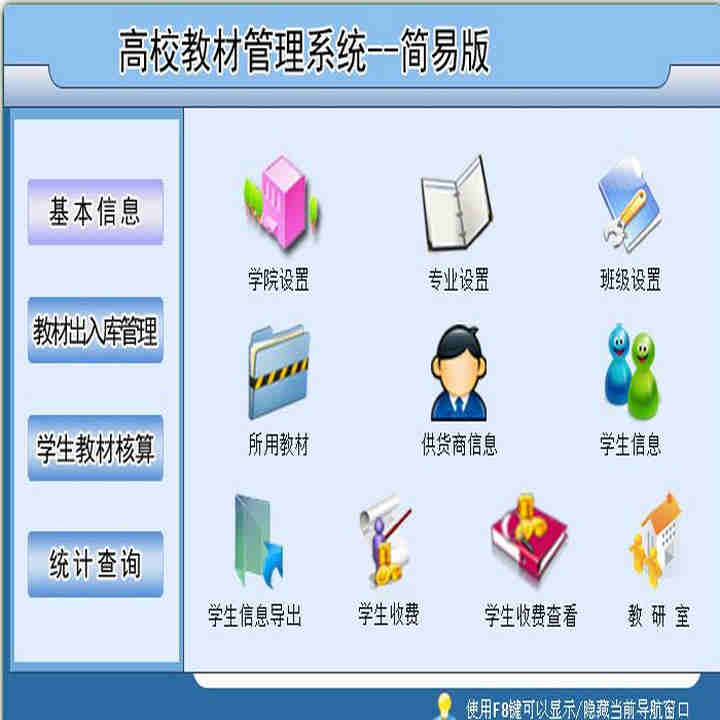View 供货商信息 records
This screenshot has height=720, width=720.
[x=459, y=375]
